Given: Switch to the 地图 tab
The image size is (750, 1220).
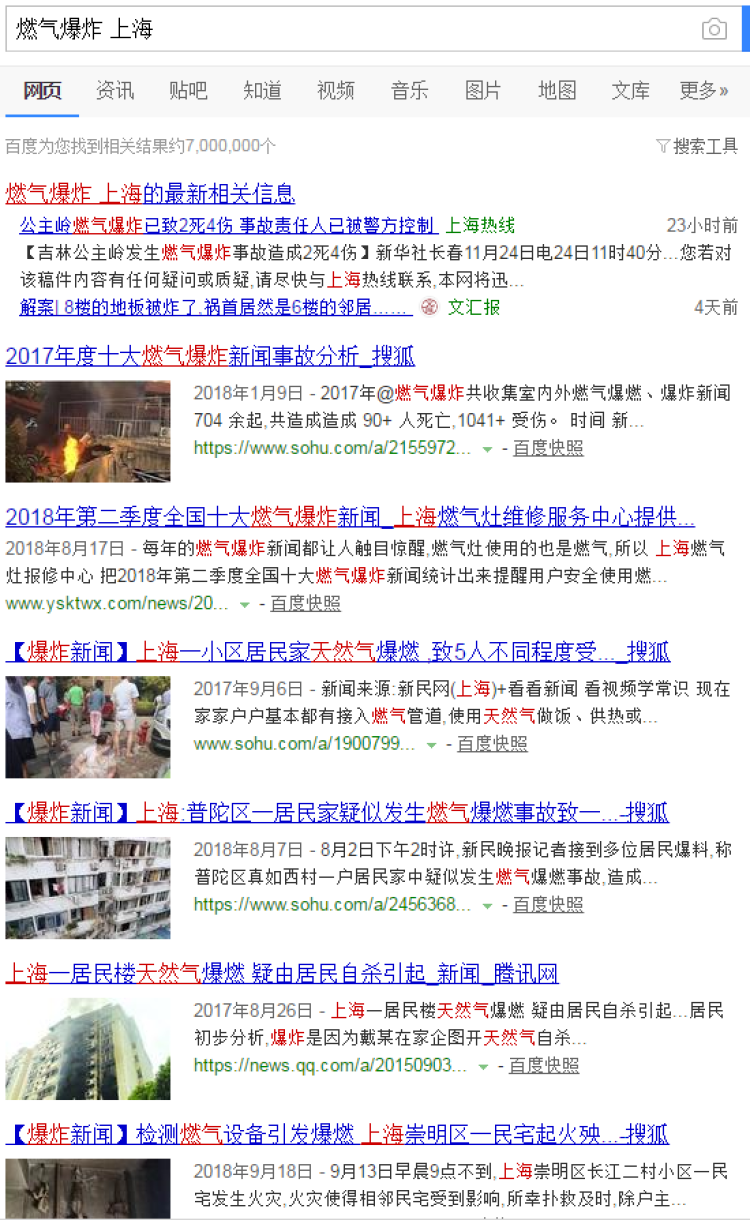Looking at the screenshot, I should pos(557,91).
